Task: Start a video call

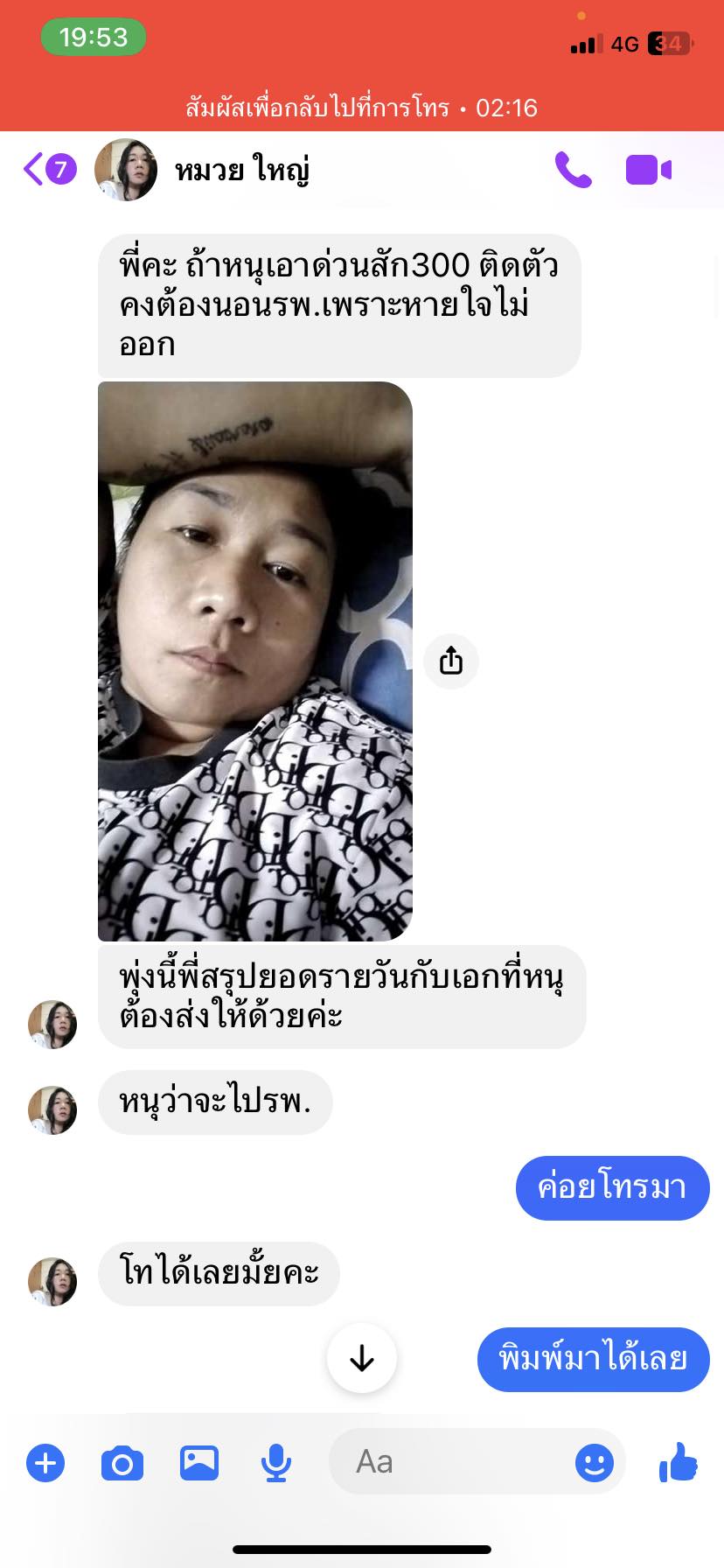Action: point(649,170)
